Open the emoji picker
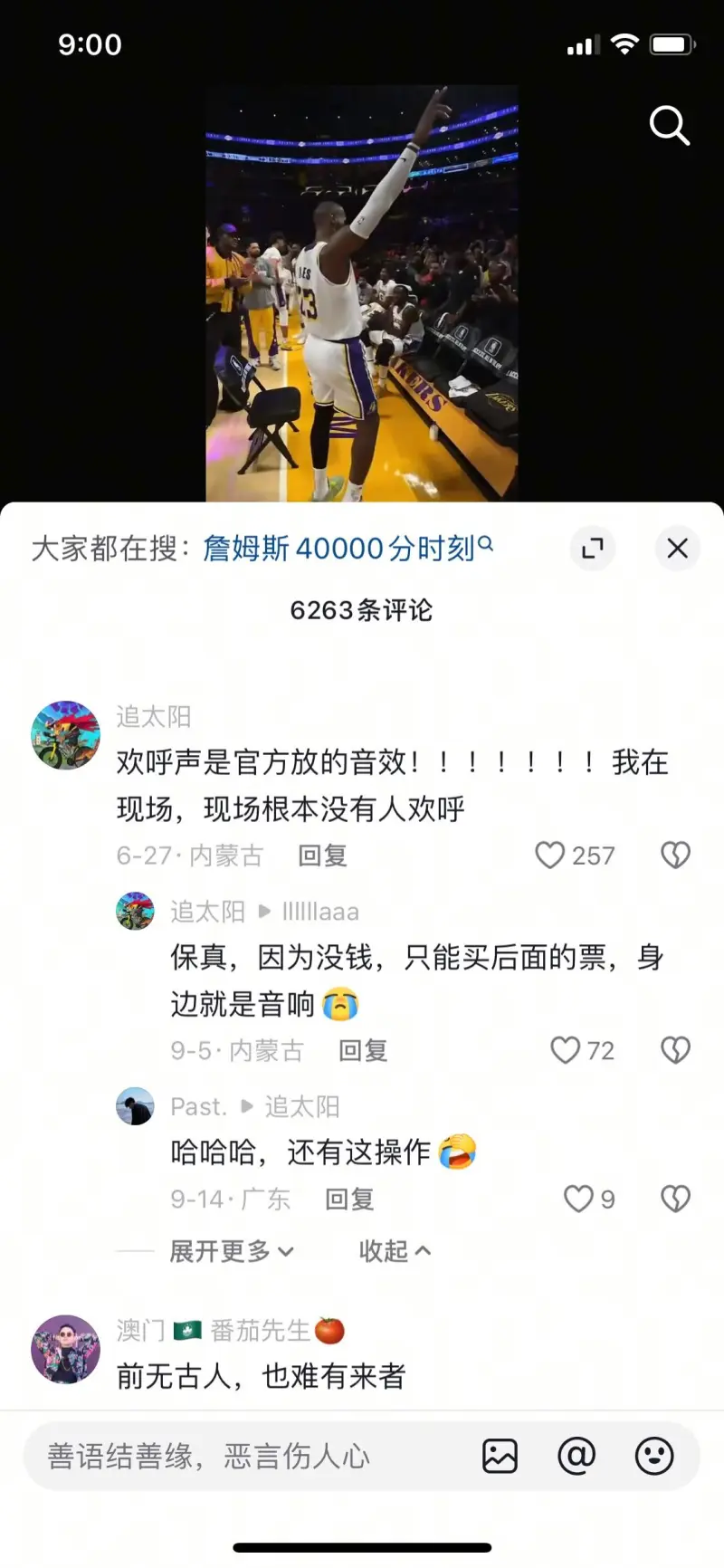This screenshot has width=724, height=1568. 654,1456
